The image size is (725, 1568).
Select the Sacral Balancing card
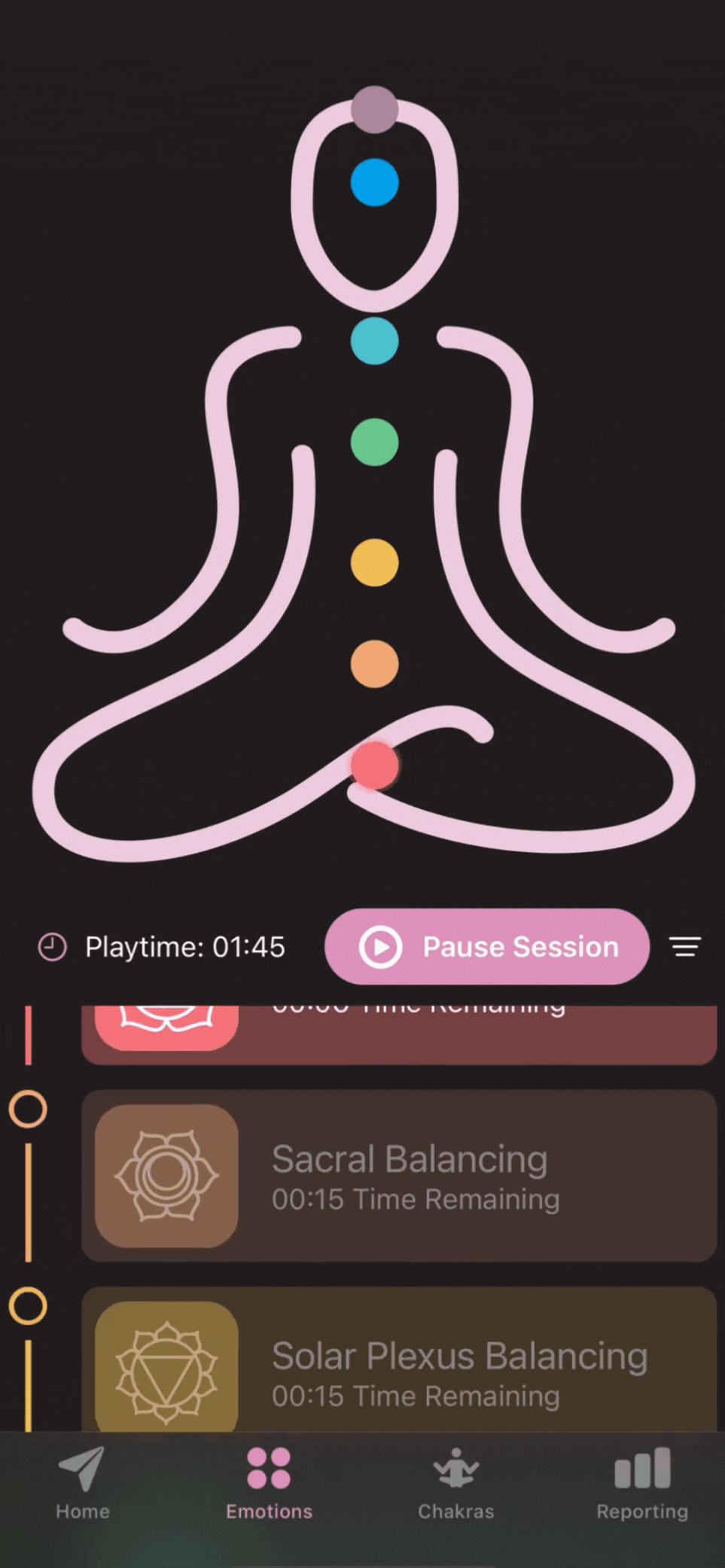click(399, 1176)
